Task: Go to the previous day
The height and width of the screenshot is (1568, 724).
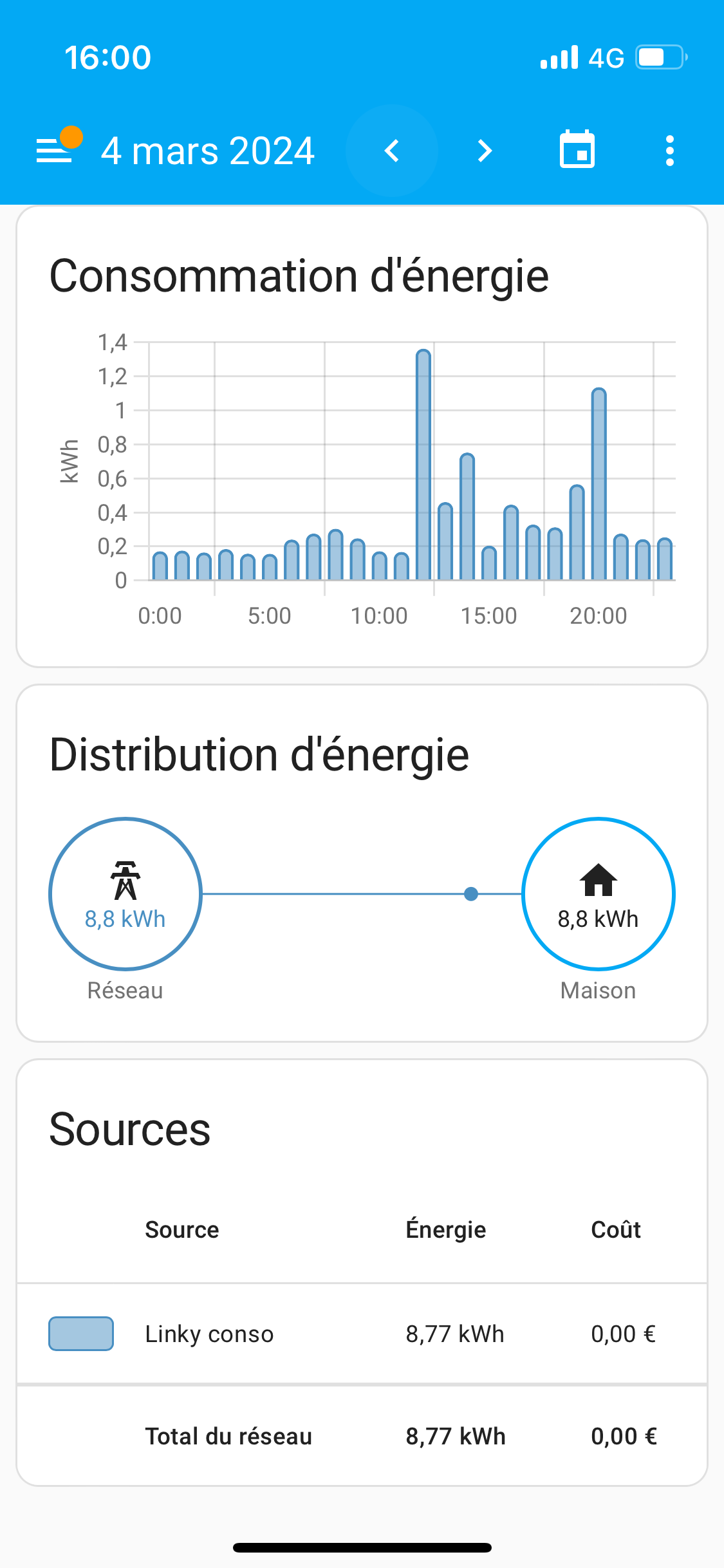Action: pyautogui.click(x=392, y=151)
